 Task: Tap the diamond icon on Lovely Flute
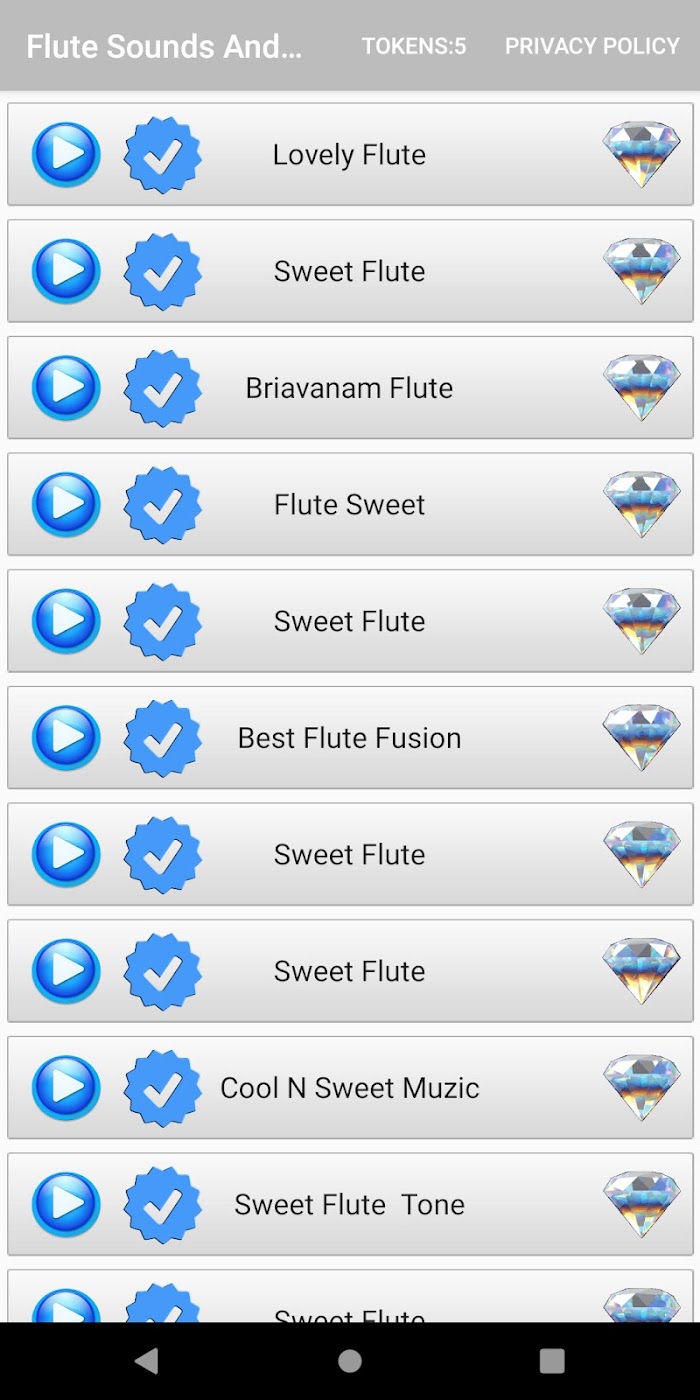click(x=641, y=155)
